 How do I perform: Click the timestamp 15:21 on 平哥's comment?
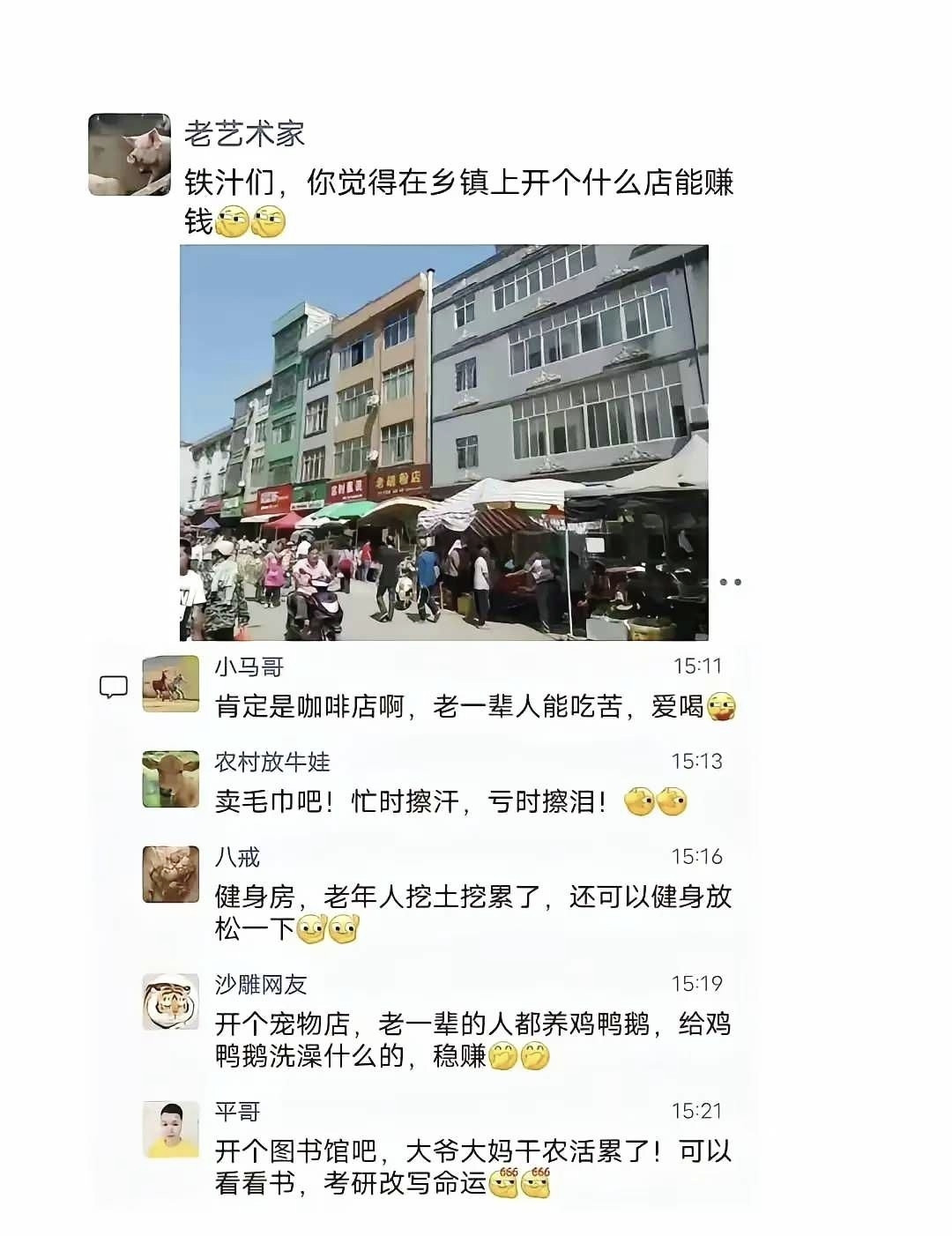[700, 1112]
